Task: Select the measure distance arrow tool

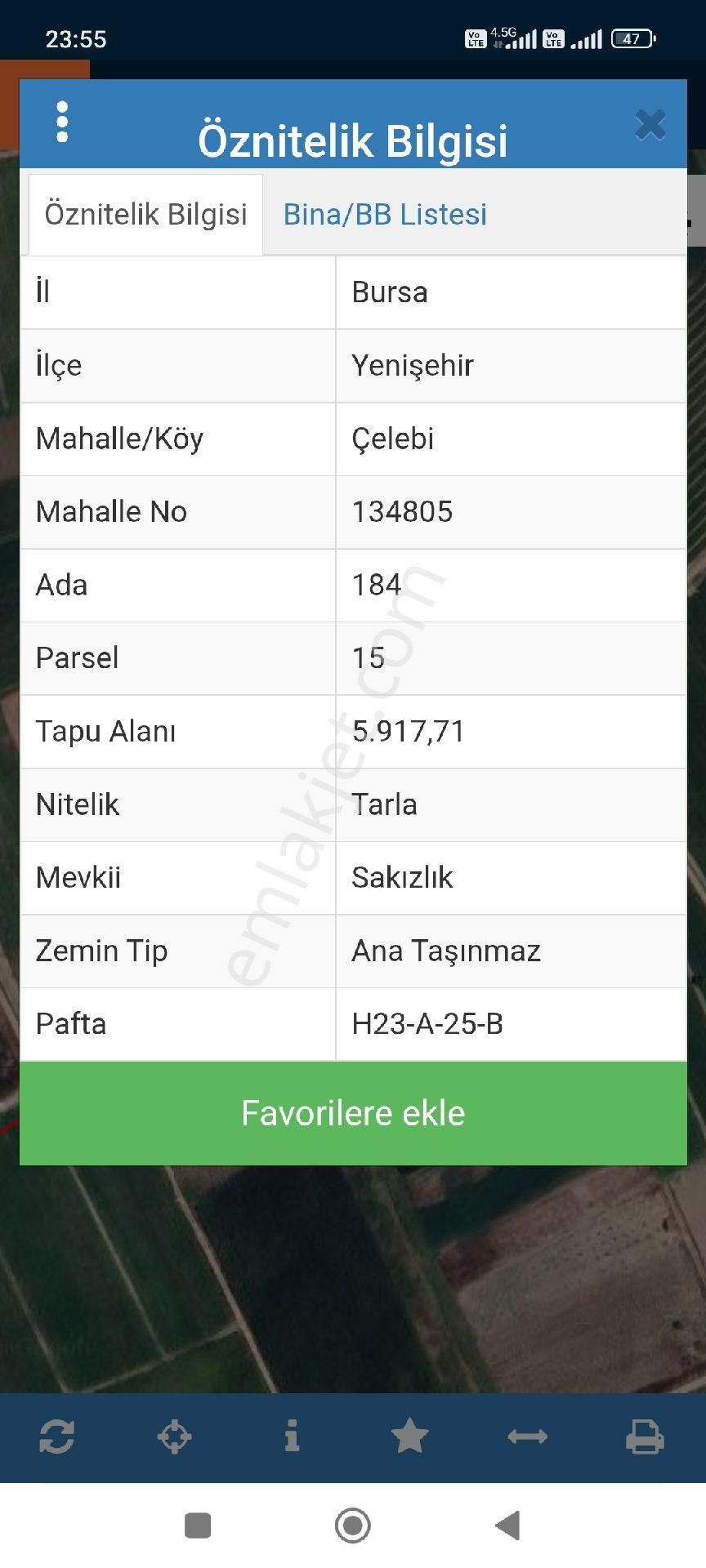Action: pos(529,1437)
